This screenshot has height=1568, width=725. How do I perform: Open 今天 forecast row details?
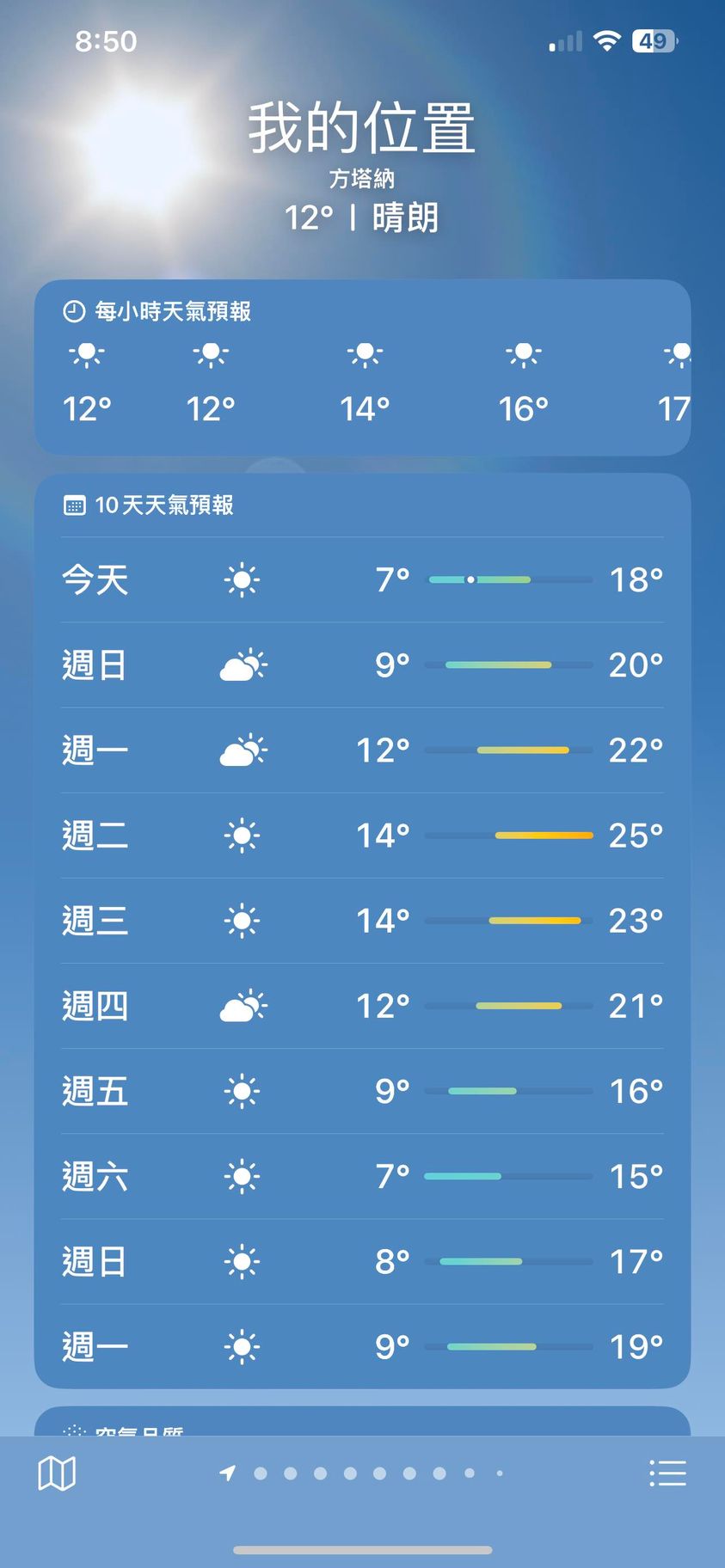coord(362,579)
